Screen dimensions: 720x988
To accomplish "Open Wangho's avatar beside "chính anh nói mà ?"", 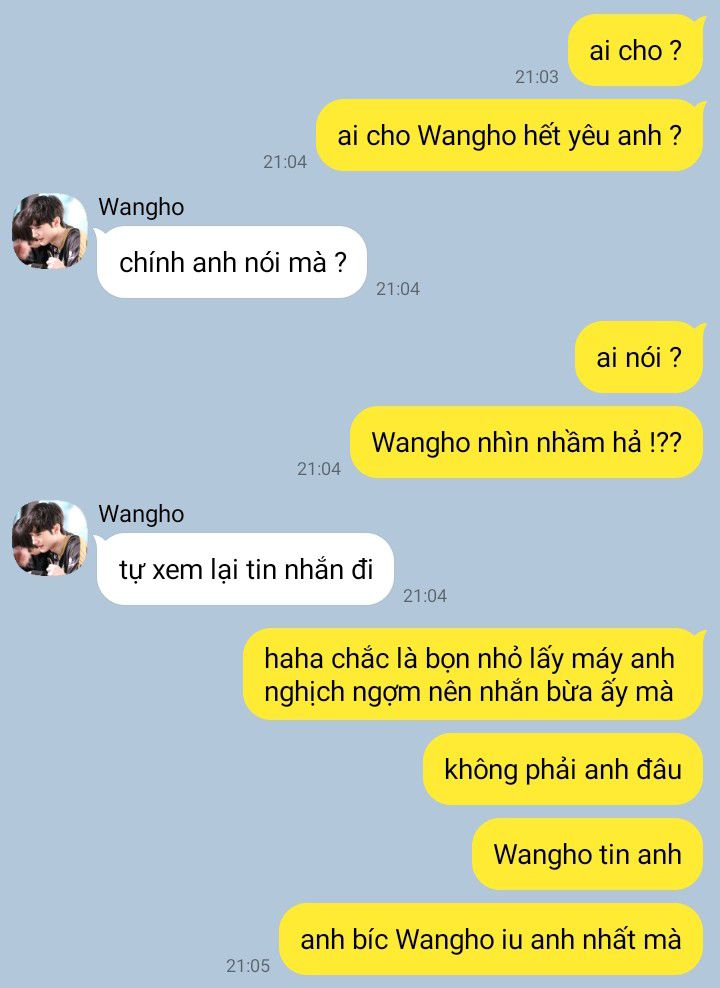I will point(50,231).
